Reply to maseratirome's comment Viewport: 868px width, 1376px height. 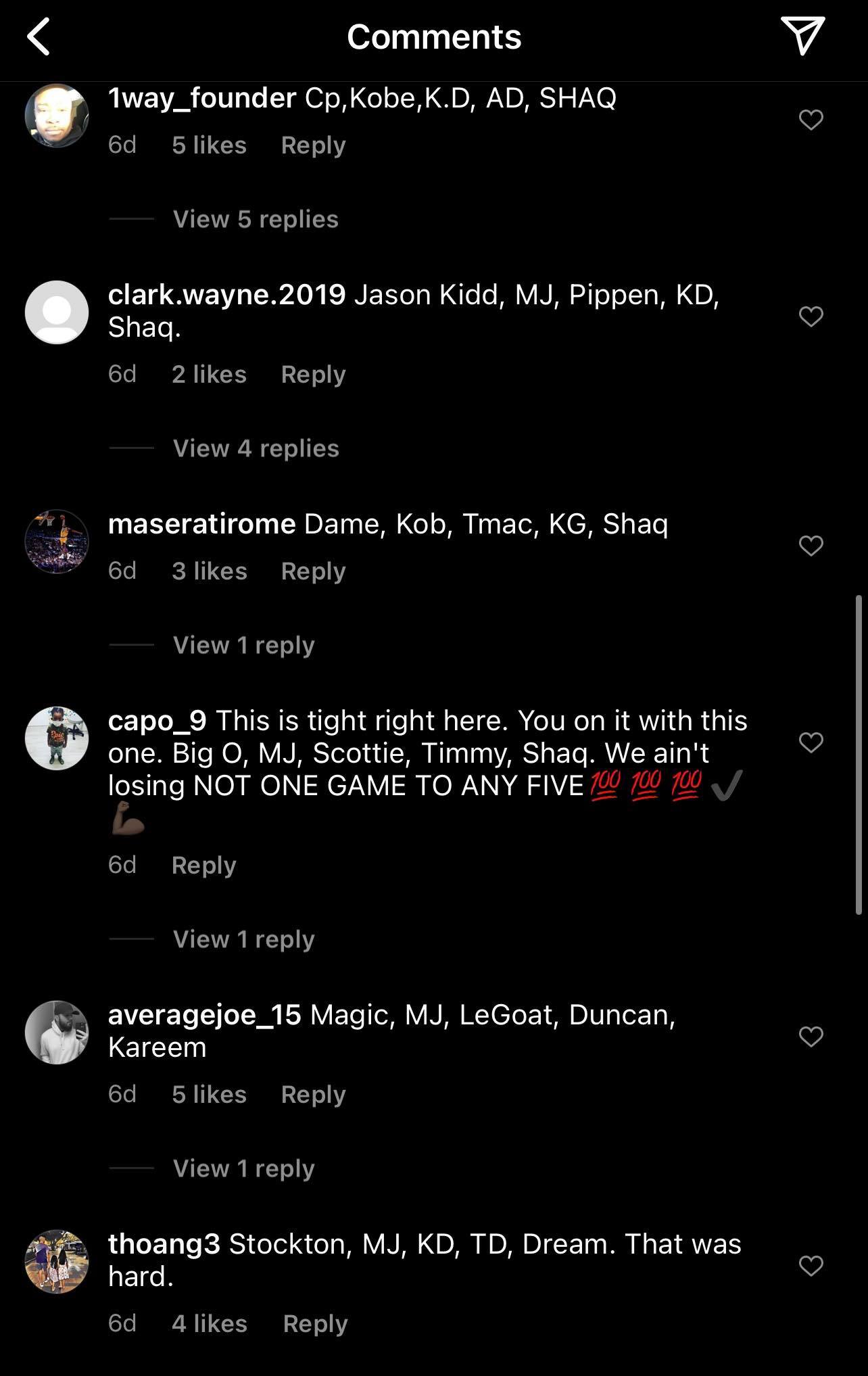(x=313, y=571)
